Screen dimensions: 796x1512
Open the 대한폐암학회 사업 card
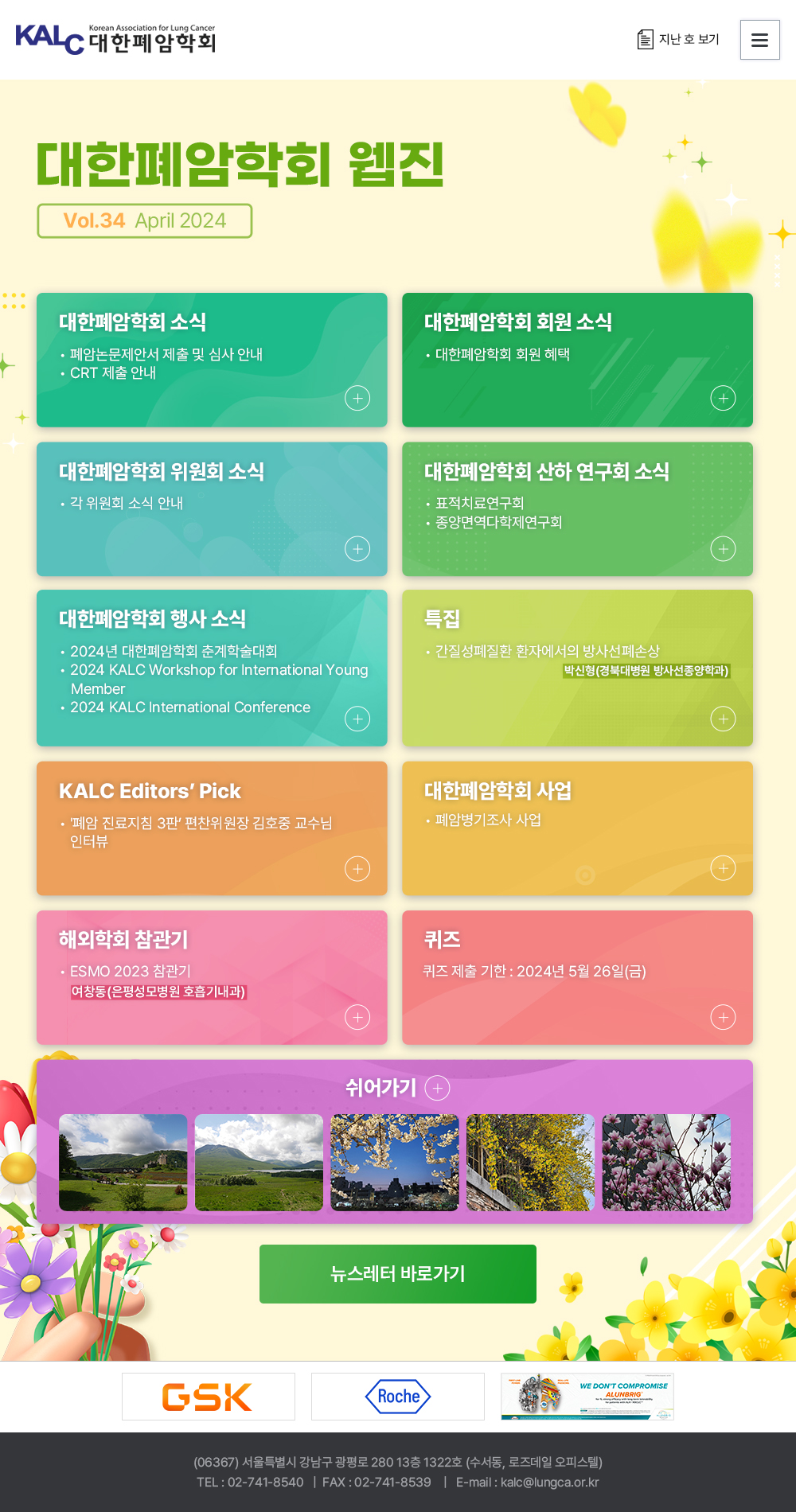pos(577,828)
